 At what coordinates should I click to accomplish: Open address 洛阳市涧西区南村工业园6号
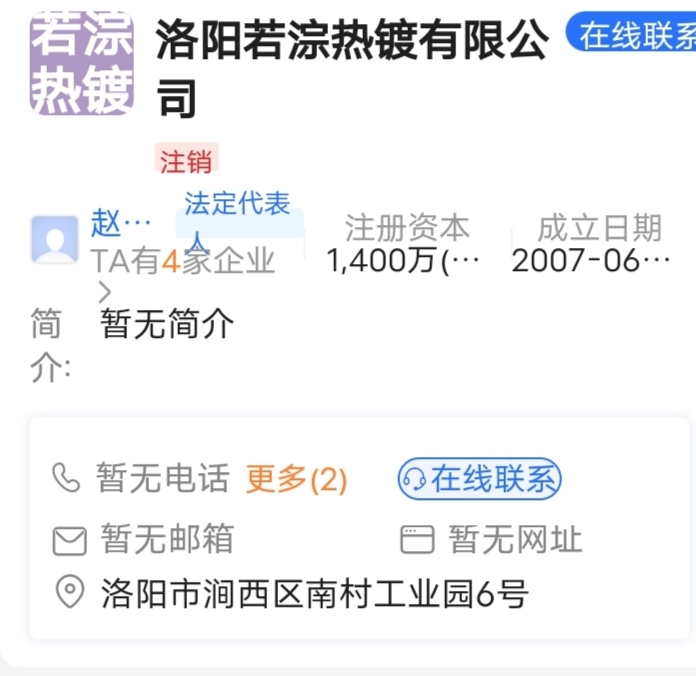[314, 595]
